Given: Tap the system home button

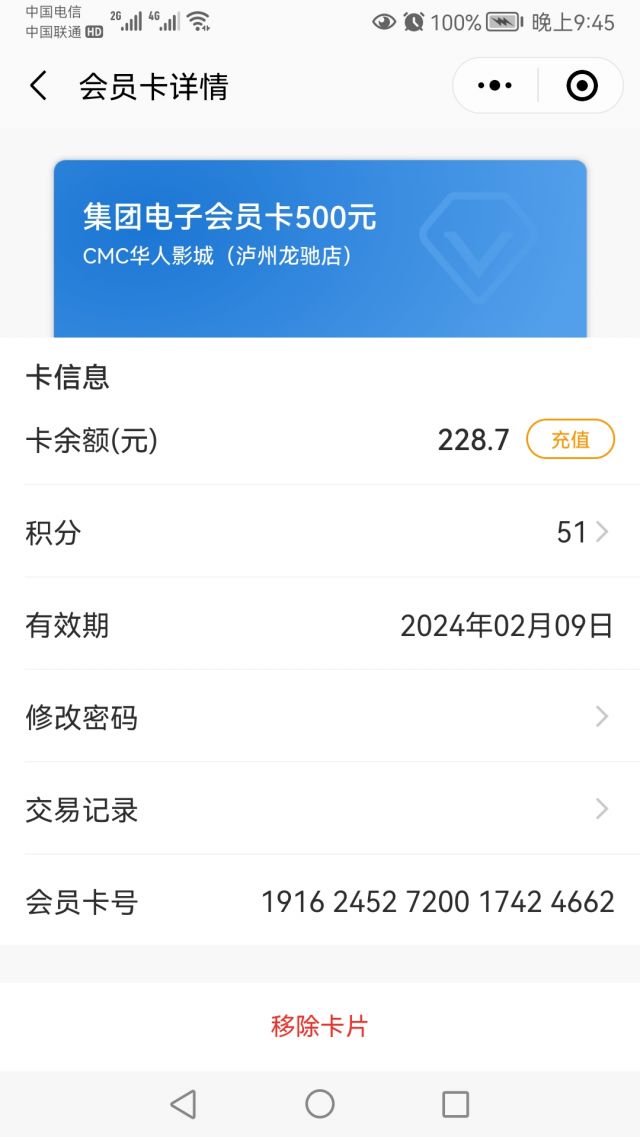Looking at the screenshot, I should pyautogui.click(x=320, y=1103).
